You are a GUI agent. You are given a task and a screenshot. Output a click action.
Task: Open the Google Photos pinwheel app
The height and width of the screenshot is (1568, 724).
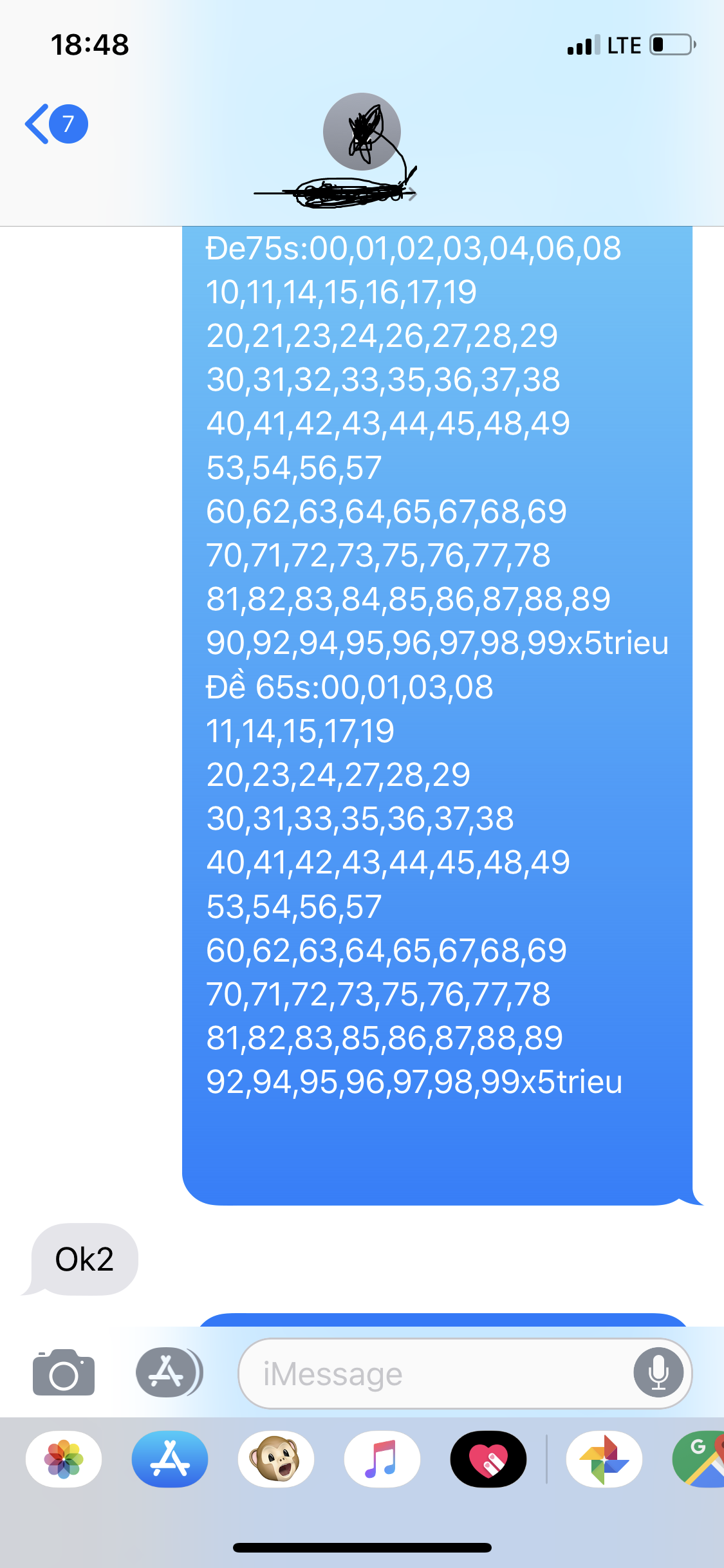pyautogui.click(x=604, y=1459)
